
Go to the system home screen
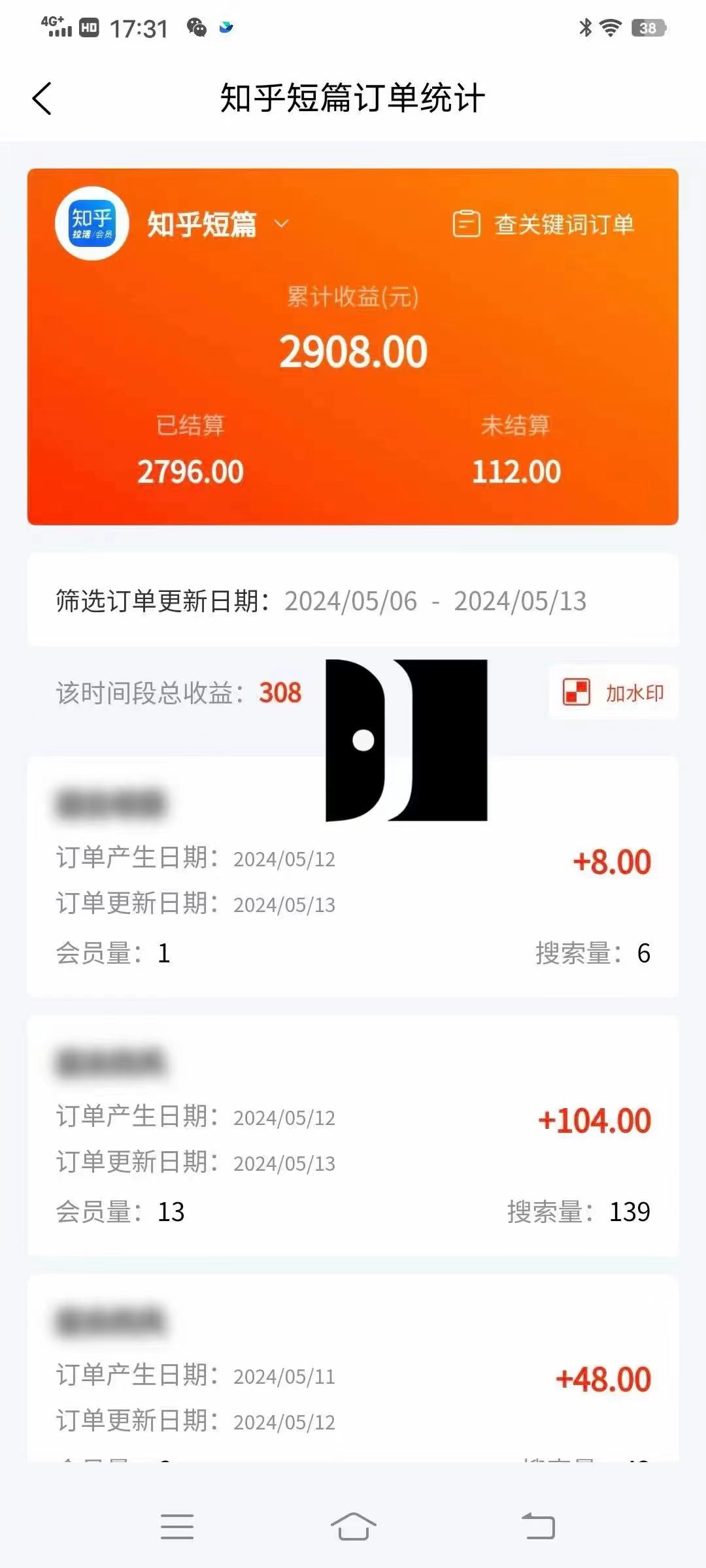(353, 1527)
